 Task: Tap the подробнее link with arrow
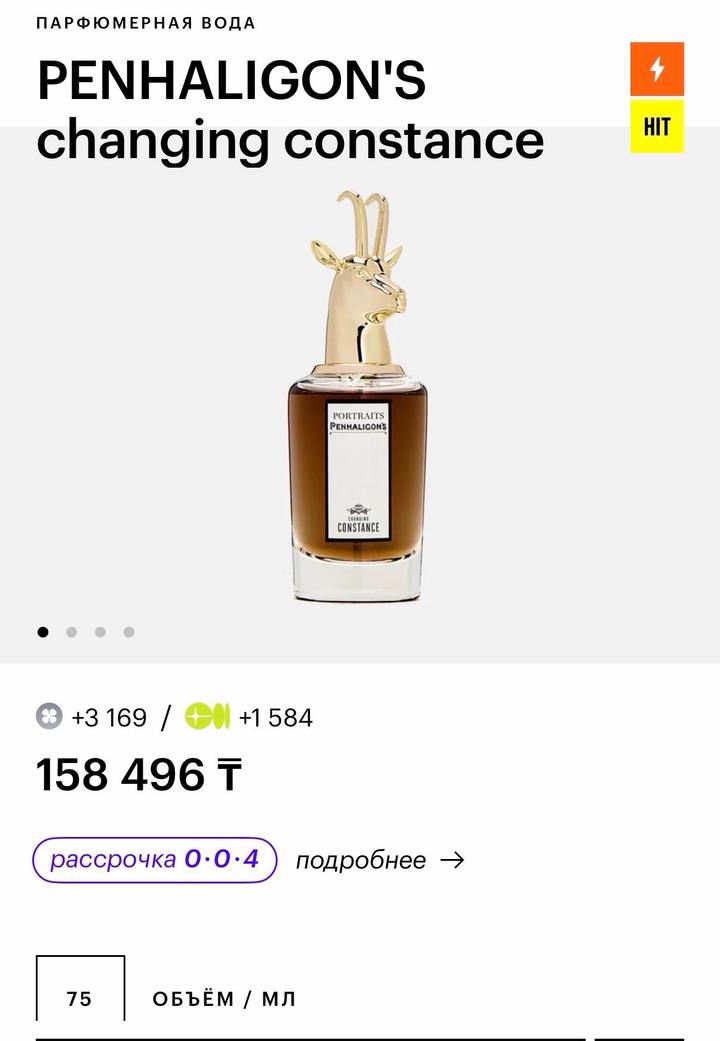coord(380,860)
